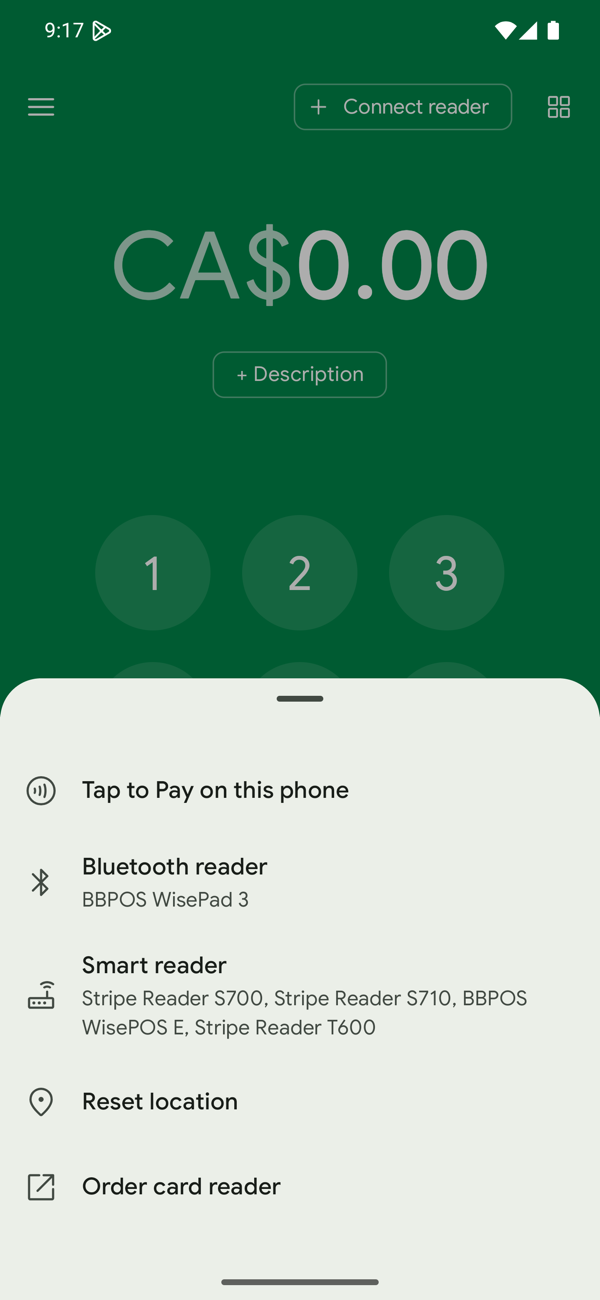Enter digit 3 on the keypad
Viewport: 600px width, 1300px height.
pos(446,573)
